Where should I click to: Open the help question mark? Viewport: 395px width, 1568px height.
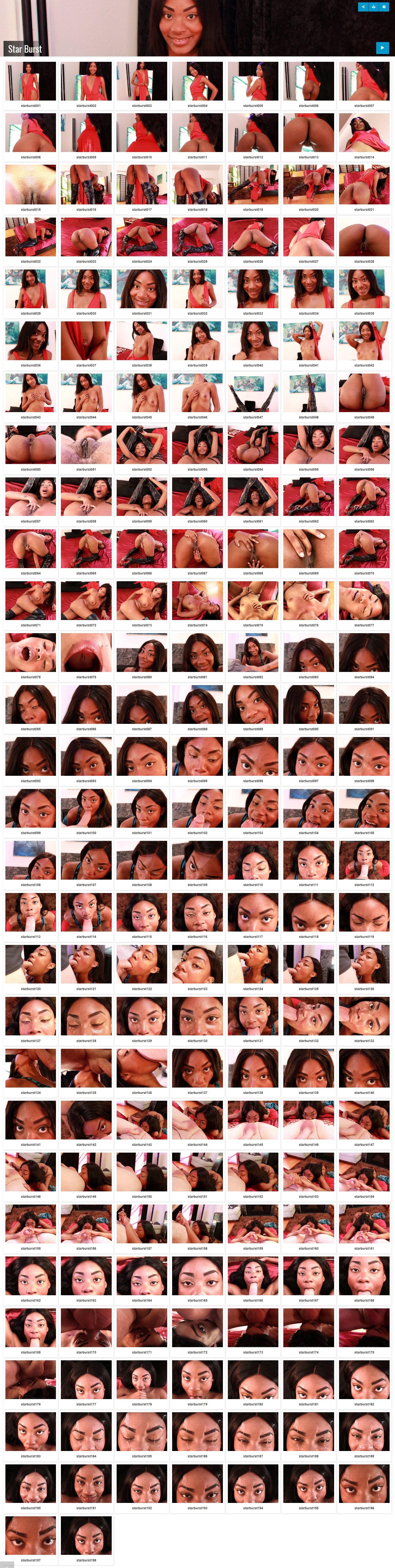384,7
